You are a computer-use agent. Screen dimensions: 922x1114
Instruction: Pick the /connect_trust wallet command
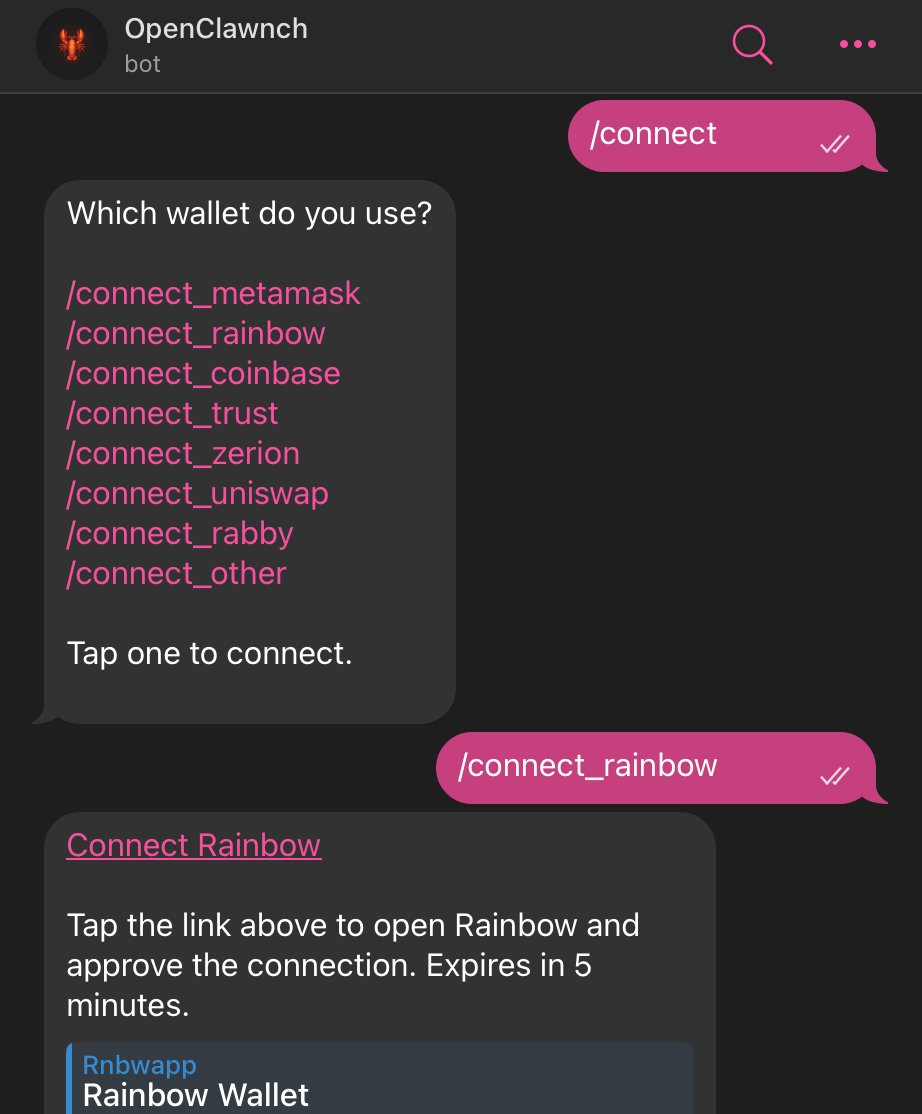[172, 413]
